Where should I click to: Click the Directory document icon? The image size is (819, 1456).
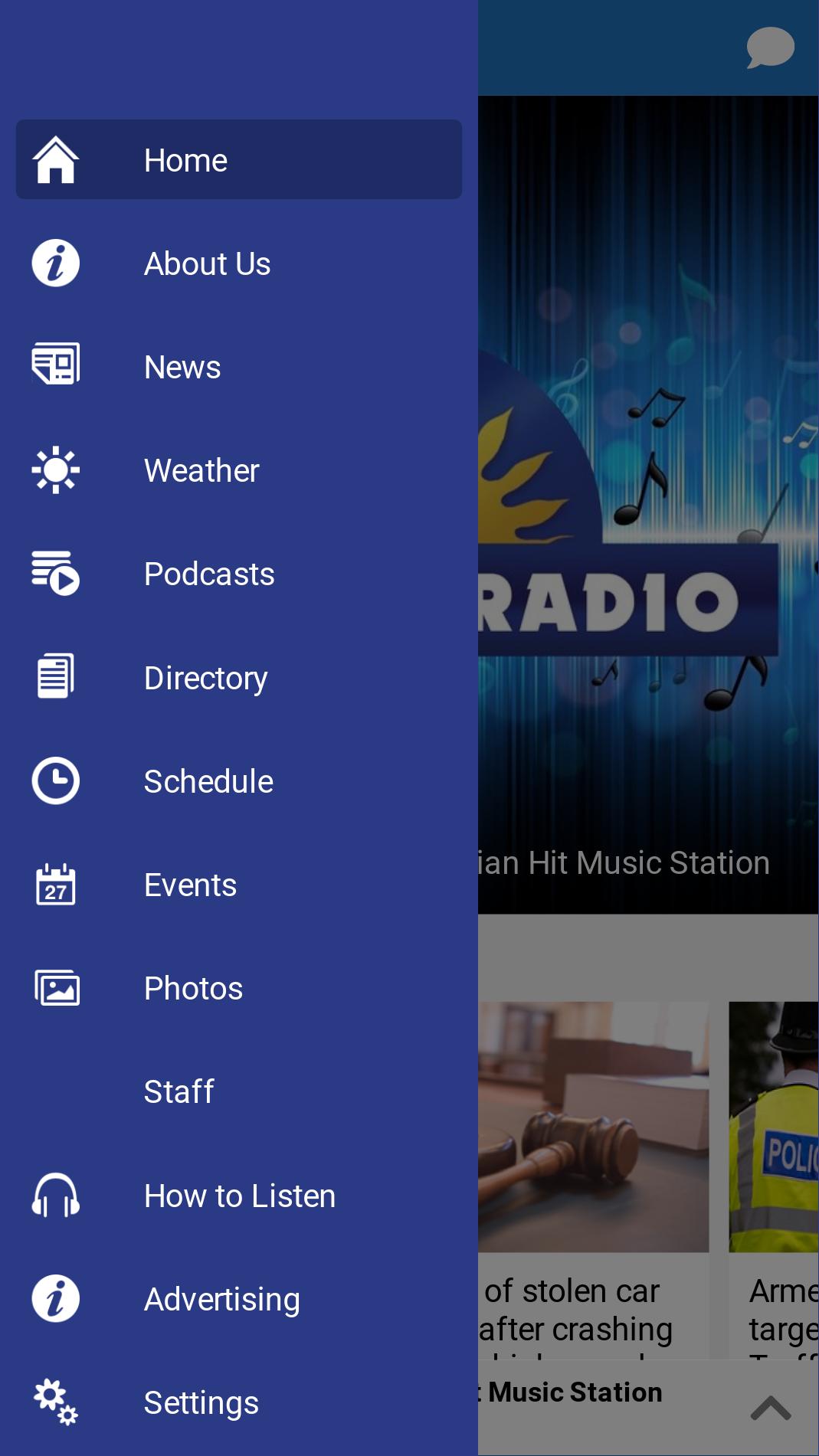pos(55,677)
